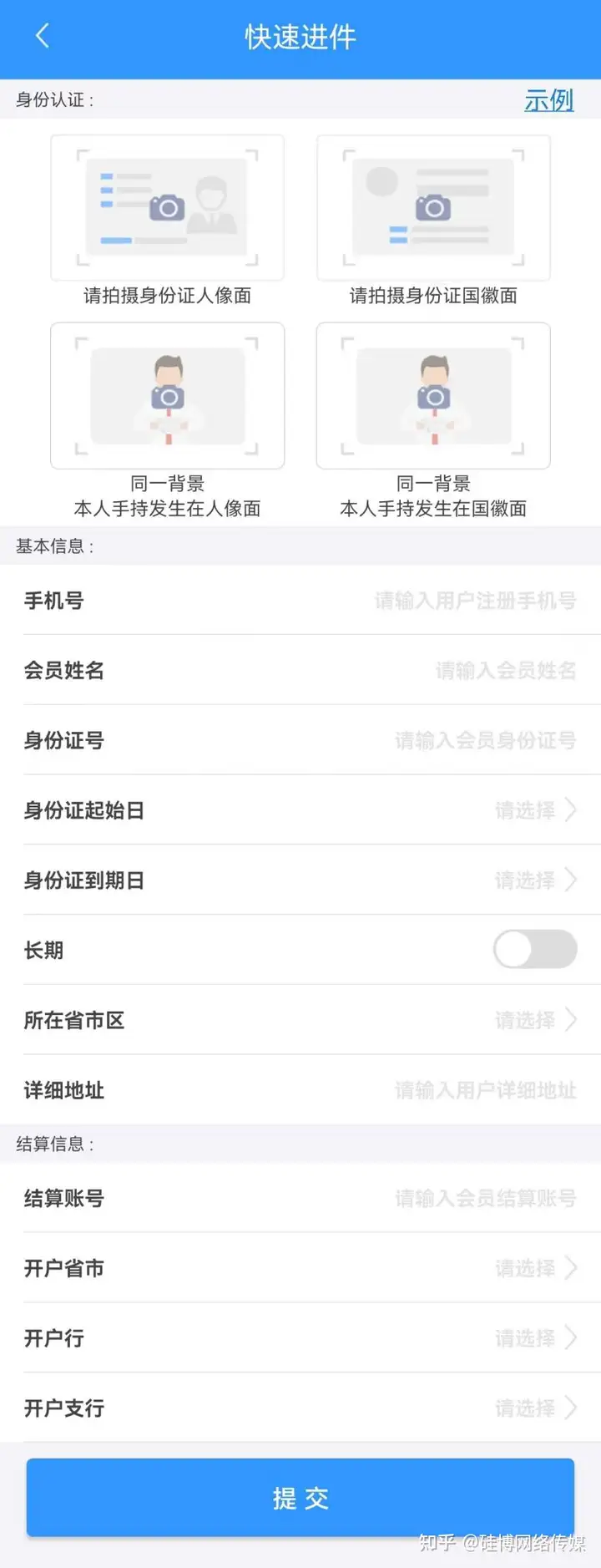601x1568 pixels.
Task: Open the 本人手持发生在国徽面 photo tile
Action: point(433,396)
